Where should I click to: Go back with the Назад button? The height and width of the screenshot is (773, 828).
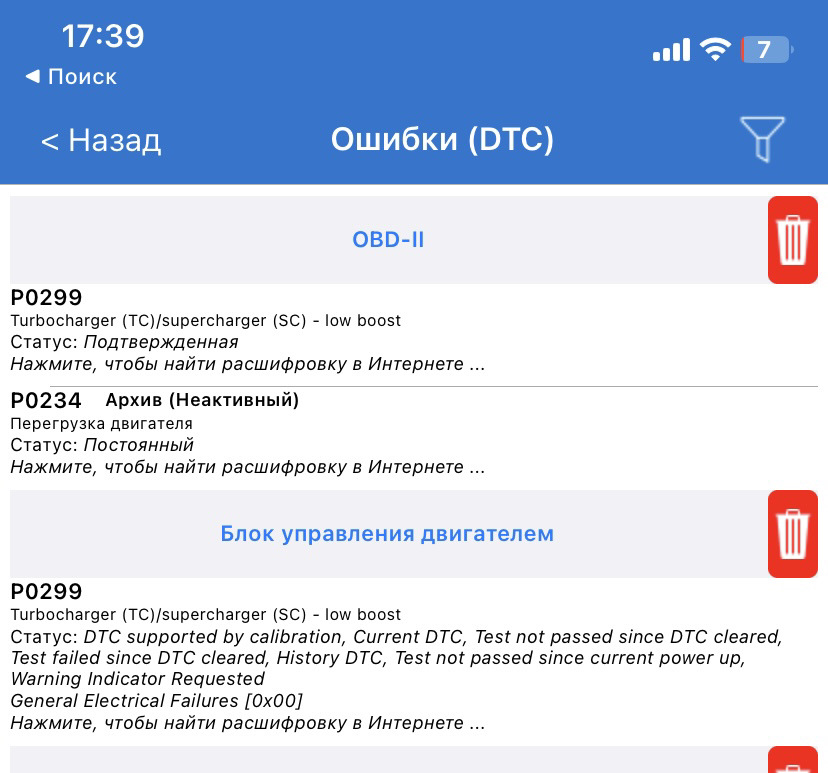100,140
